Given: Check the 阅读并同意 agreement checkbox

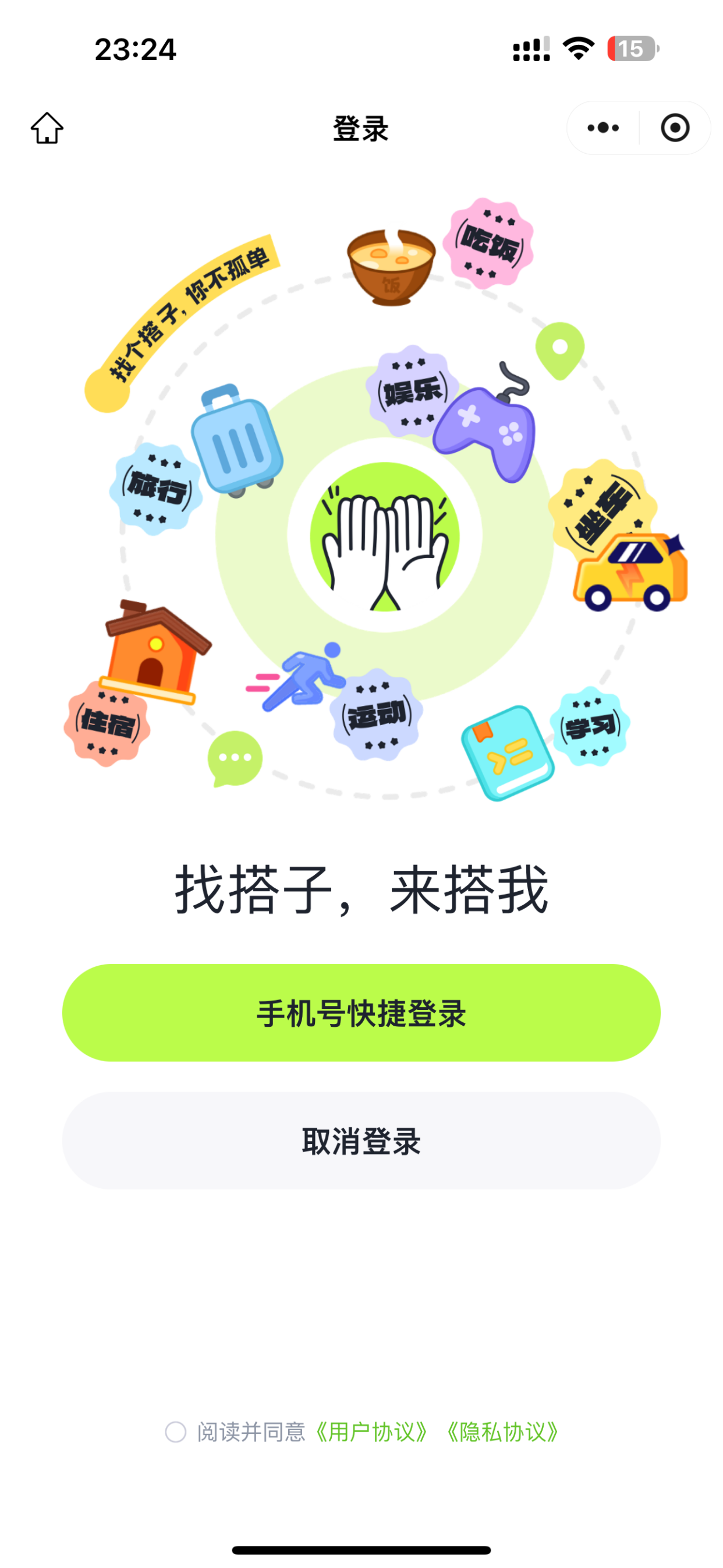Looking at the screenshot, I should [x=176, y=1432].
